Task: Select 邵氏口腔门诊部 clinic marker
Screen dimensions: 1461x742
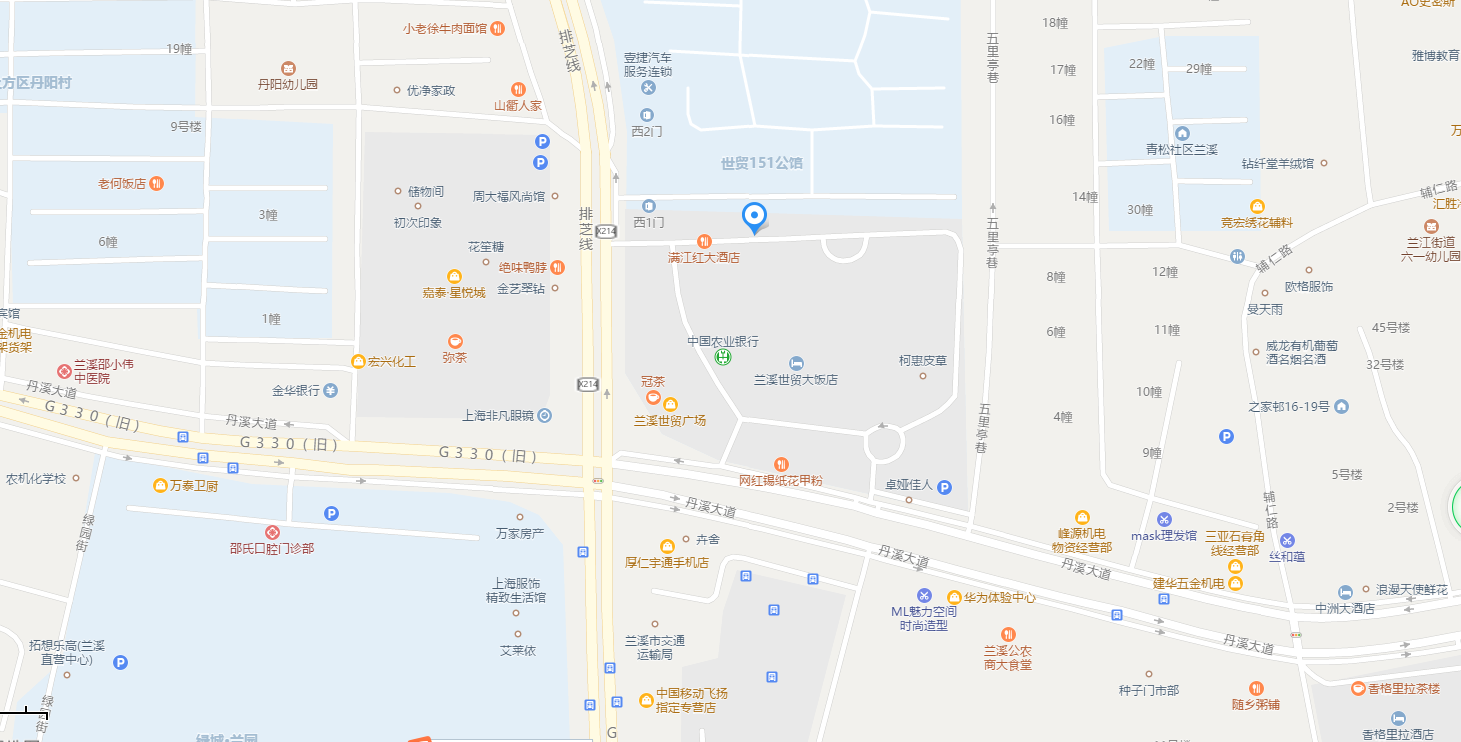Action: click(x=272, y=532)
